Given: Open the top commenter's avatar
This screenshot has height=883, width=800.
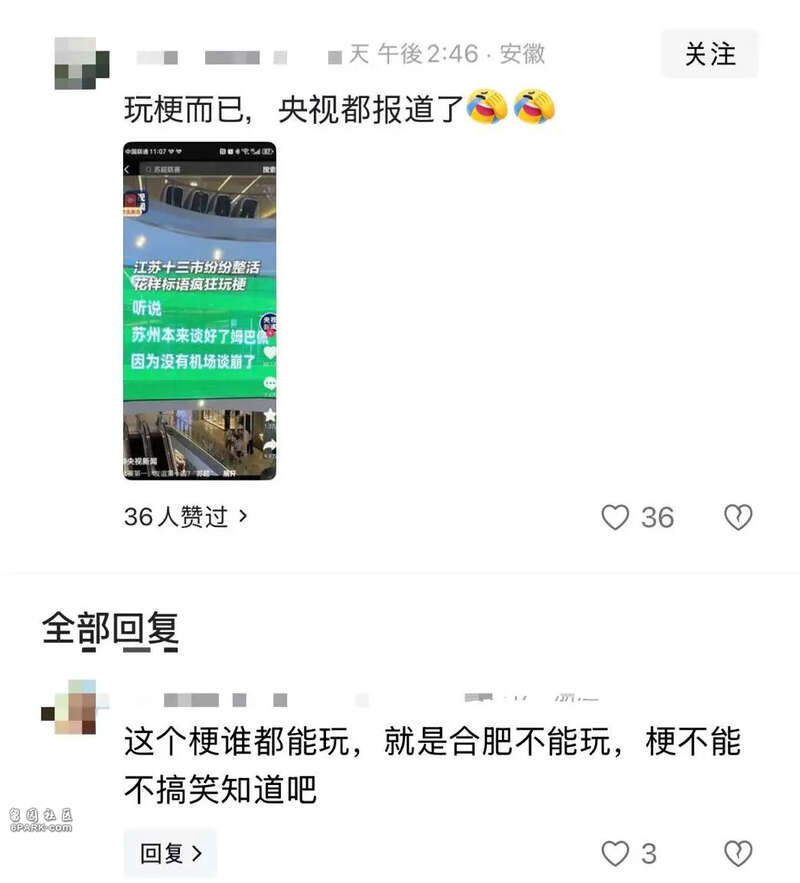Looking at the screenshot, I should click(x=81, y=62).
